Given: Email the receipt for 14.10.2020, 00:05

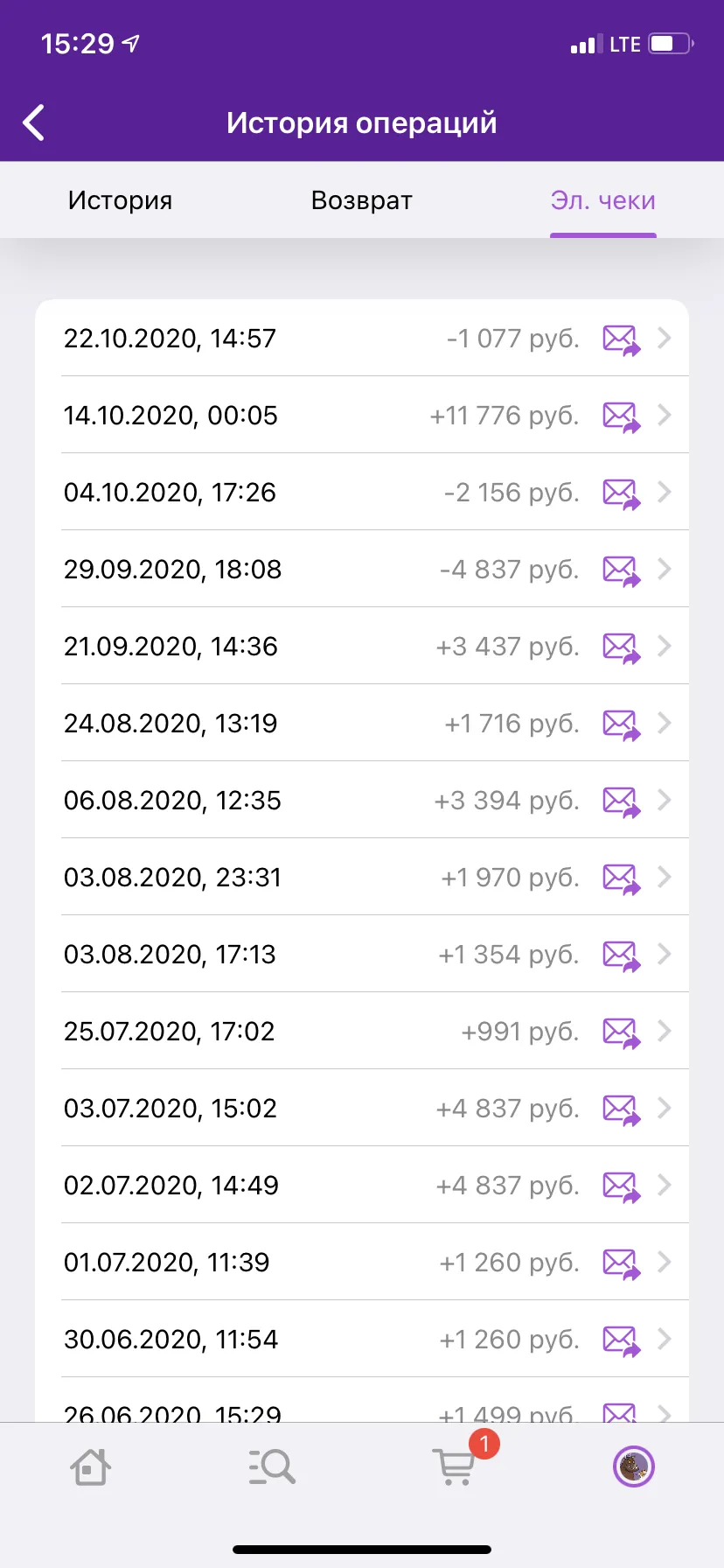Looking at the screenshot, I should [x=622, y=416].
